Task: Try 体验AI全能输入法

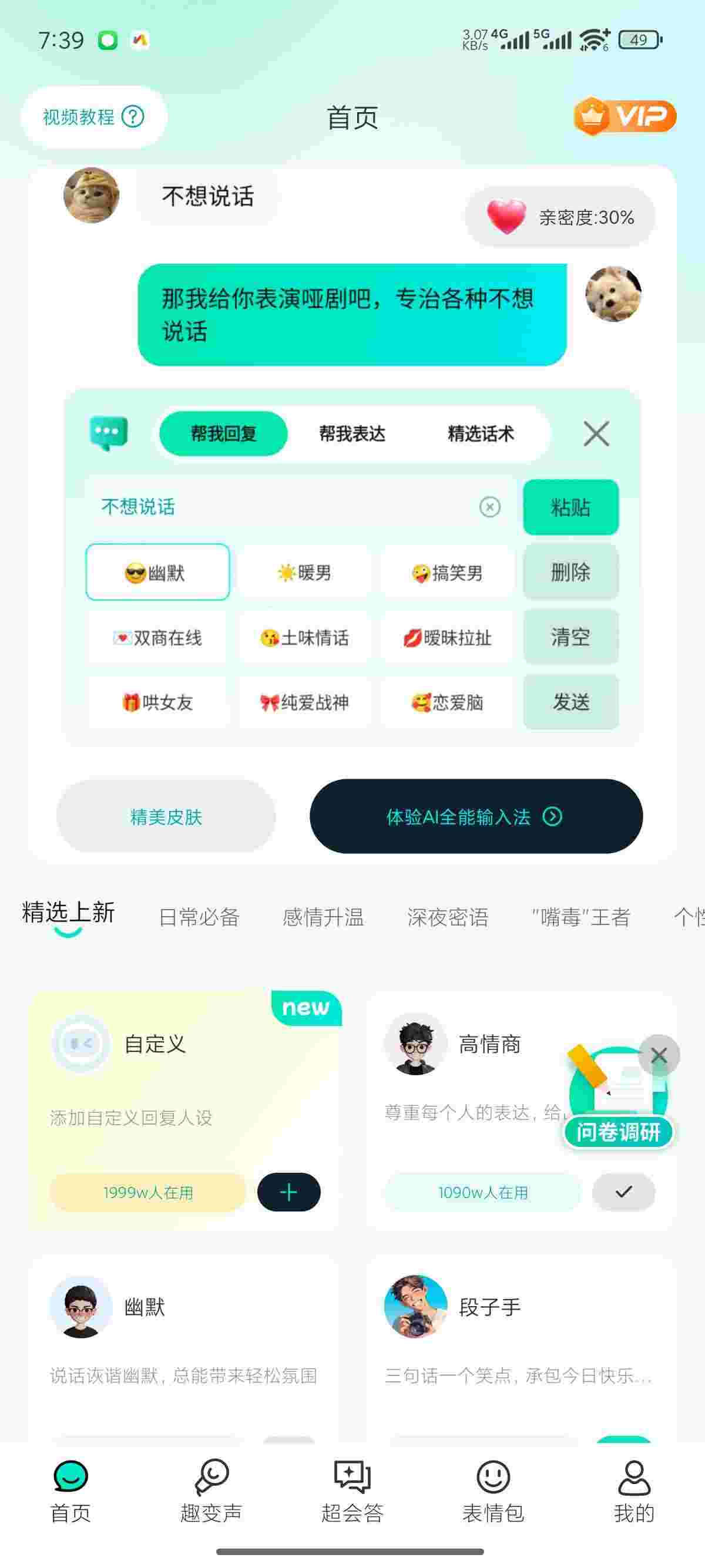Action: click(x=475, y=816)
